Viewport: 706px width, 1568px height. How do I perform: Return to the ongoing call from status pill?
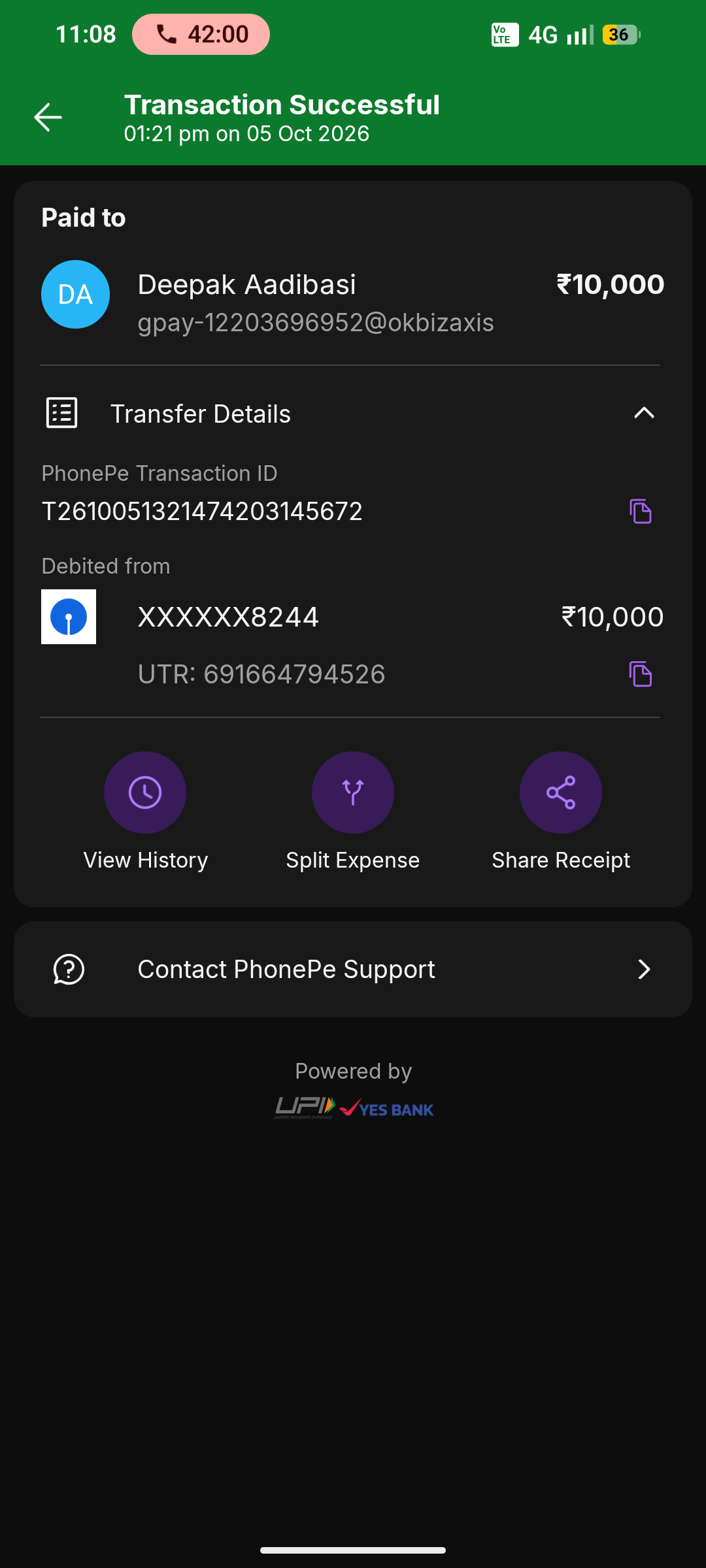(x=201, y=34)
